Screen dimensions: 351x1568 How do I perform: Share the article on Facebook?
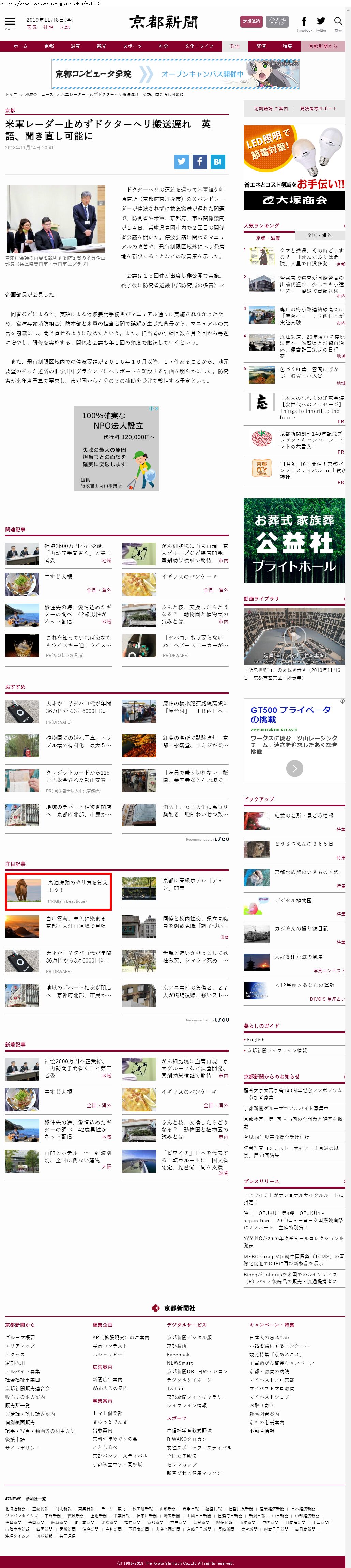pos(199,161)
